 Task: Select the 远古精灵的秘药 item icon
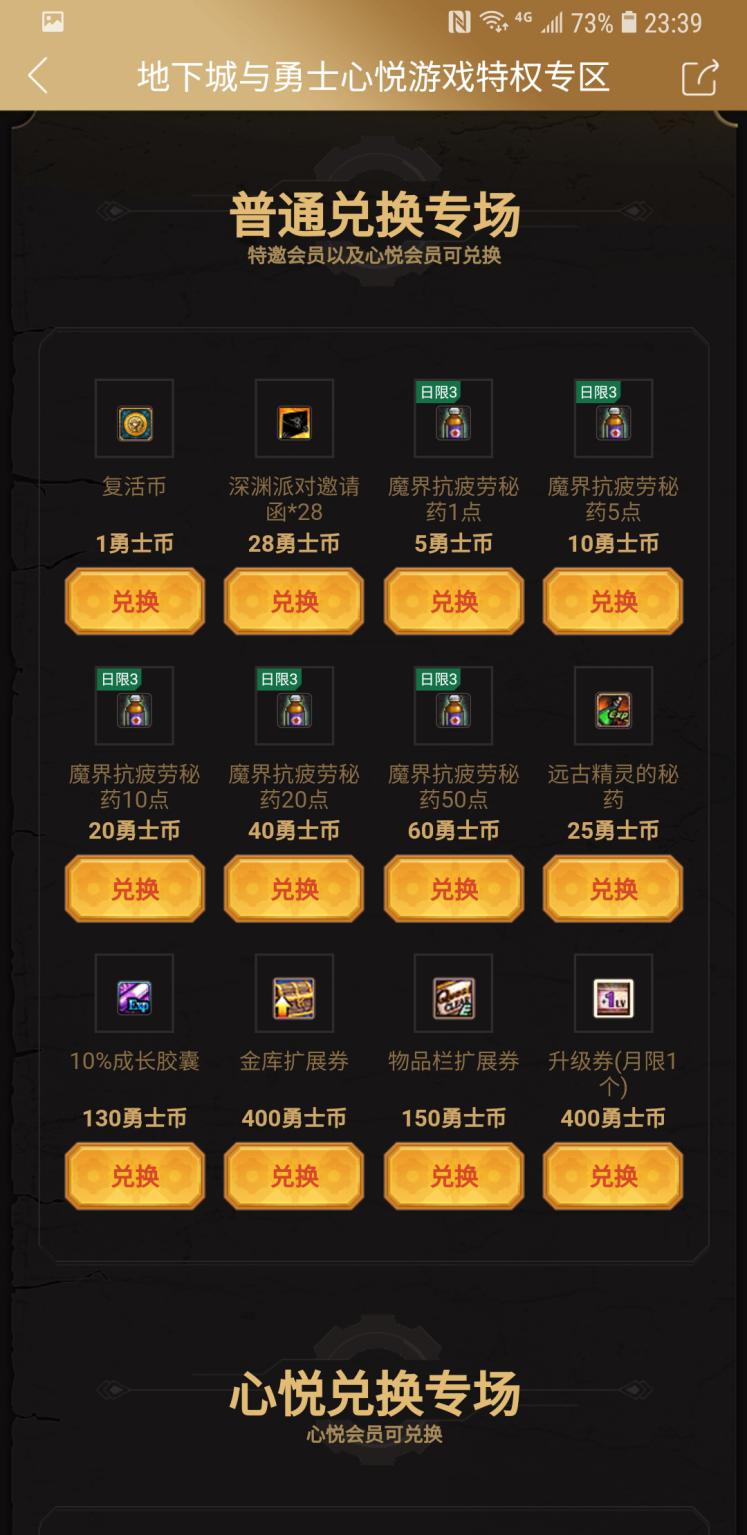coord(613,706)
